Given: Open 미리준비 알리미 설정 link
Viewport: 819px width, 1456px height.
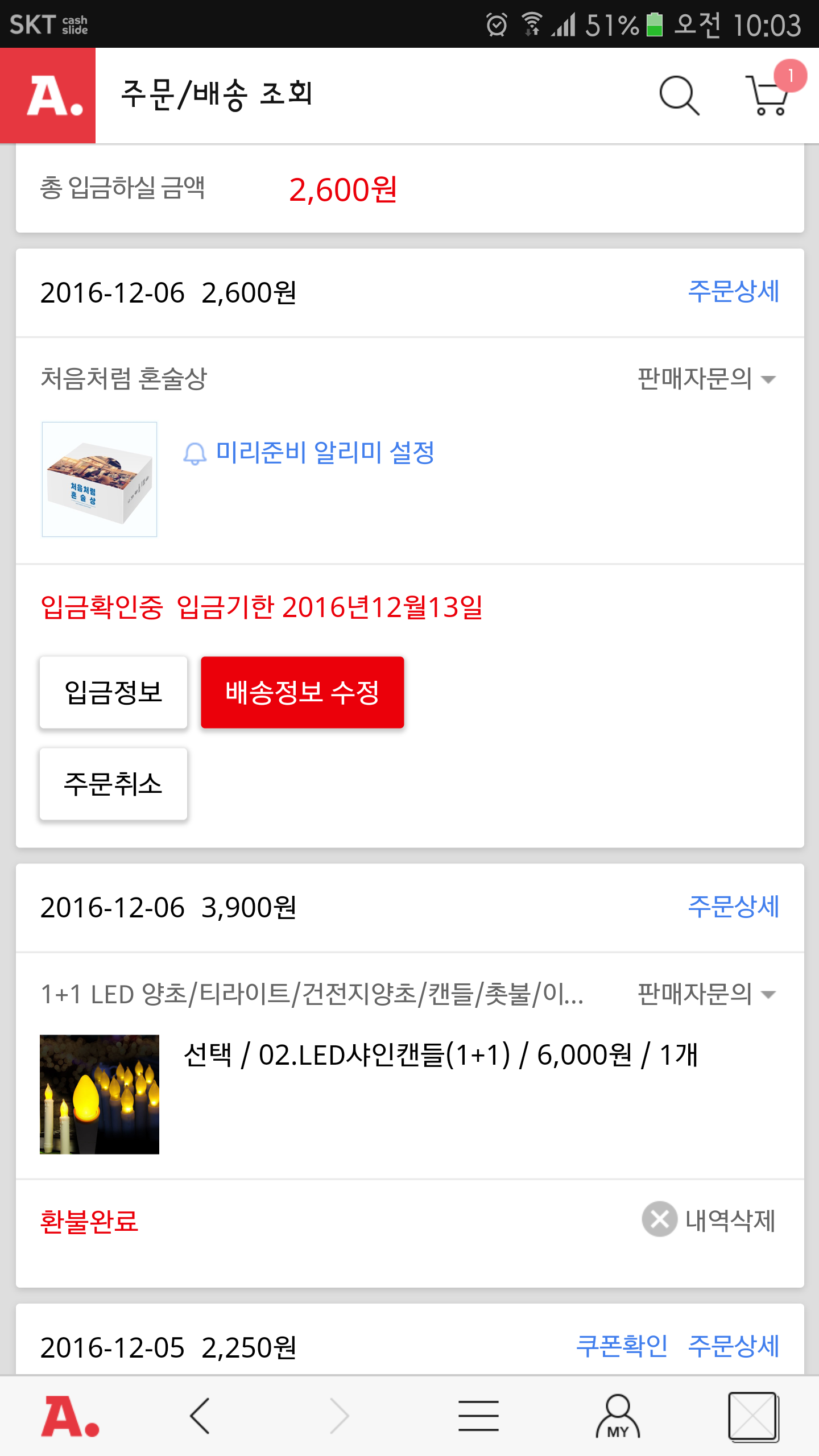Looking at the screenshot, I should point(324,453).
